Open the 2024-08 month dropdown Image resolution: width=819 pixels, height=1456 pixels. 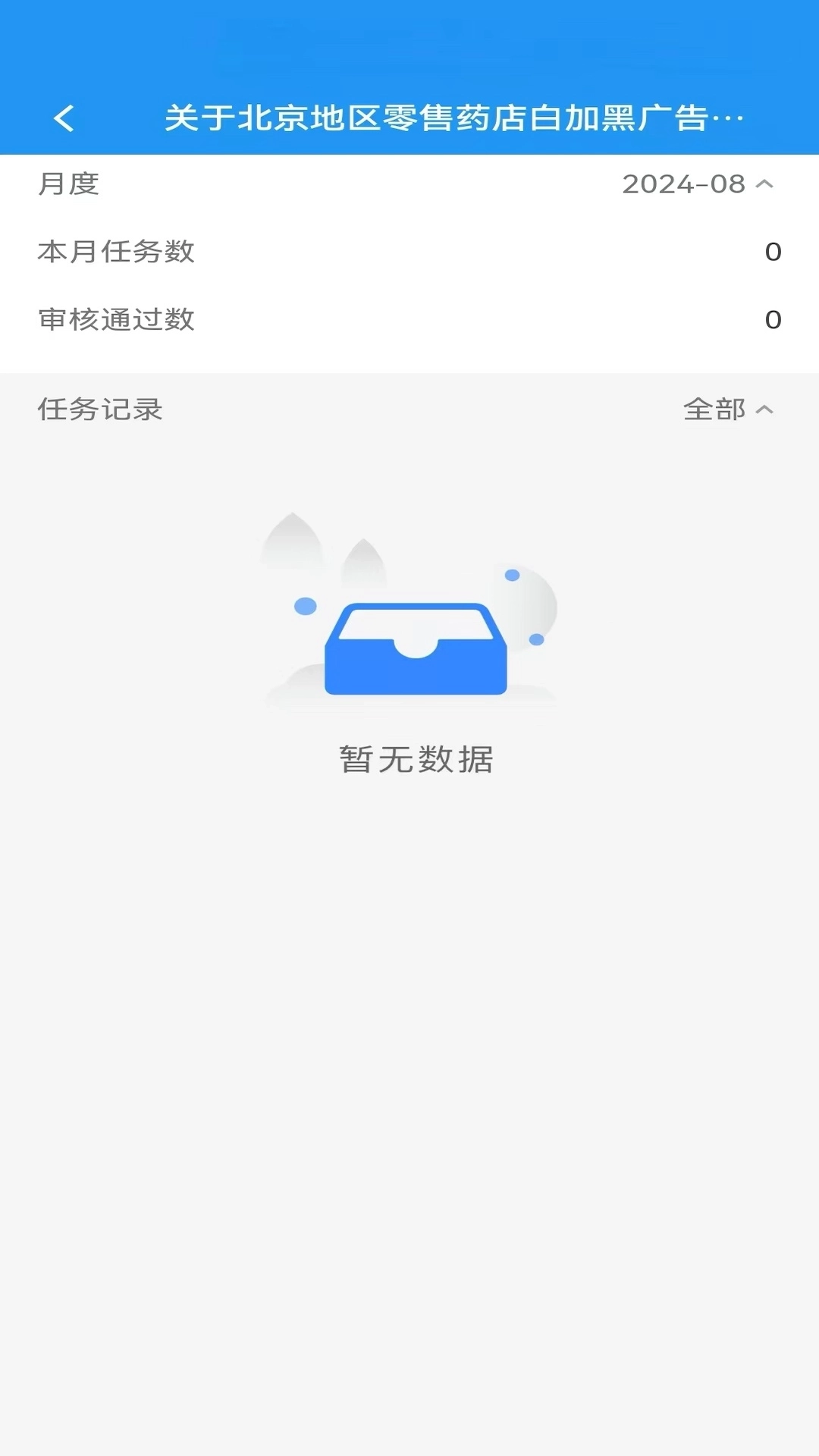(x=682, y=183)
